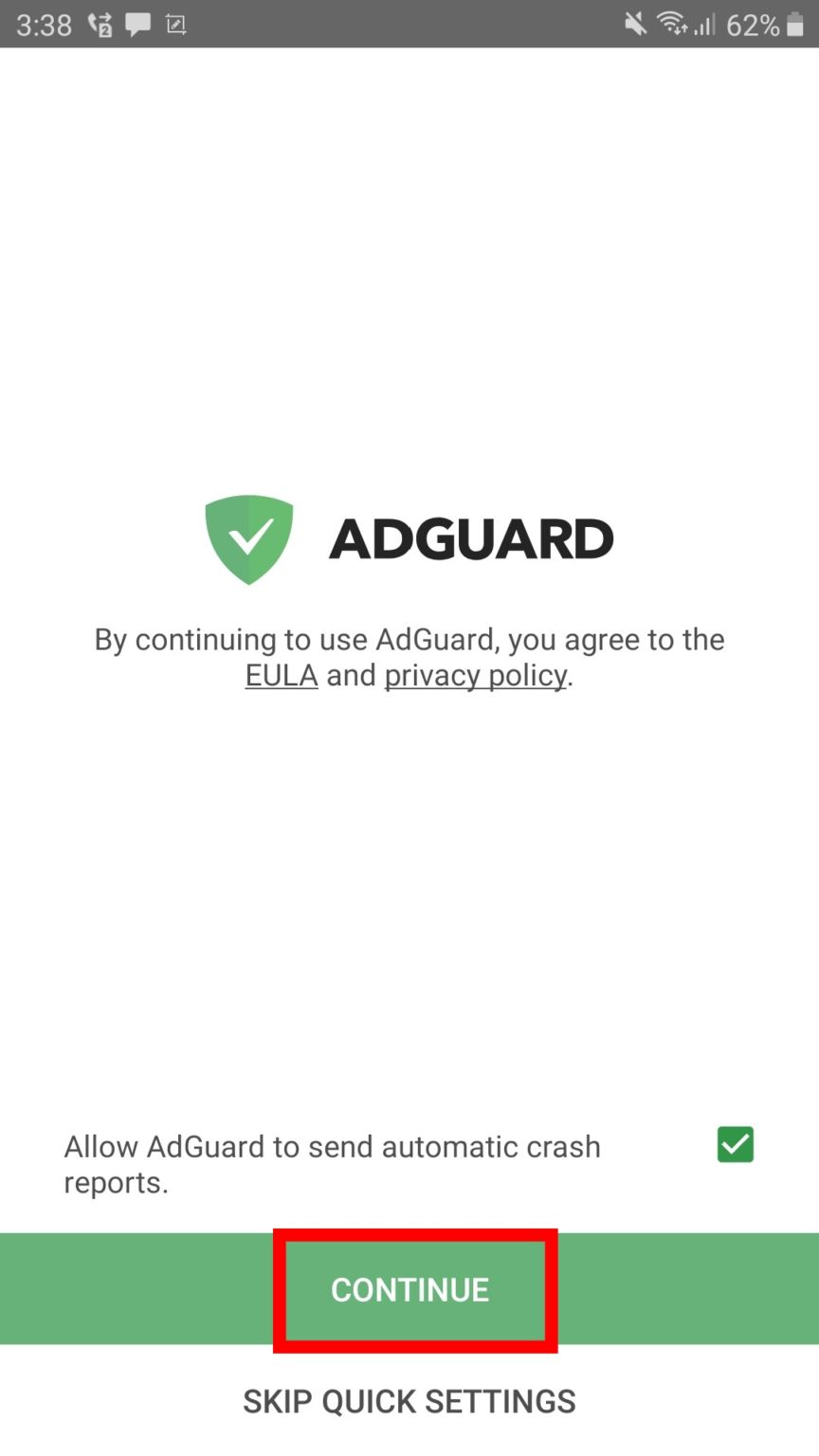Viewport: 819px width, 1456px height.
Task: Skip quick settings
Action: pyautogui.click(x=409, y=1401)
